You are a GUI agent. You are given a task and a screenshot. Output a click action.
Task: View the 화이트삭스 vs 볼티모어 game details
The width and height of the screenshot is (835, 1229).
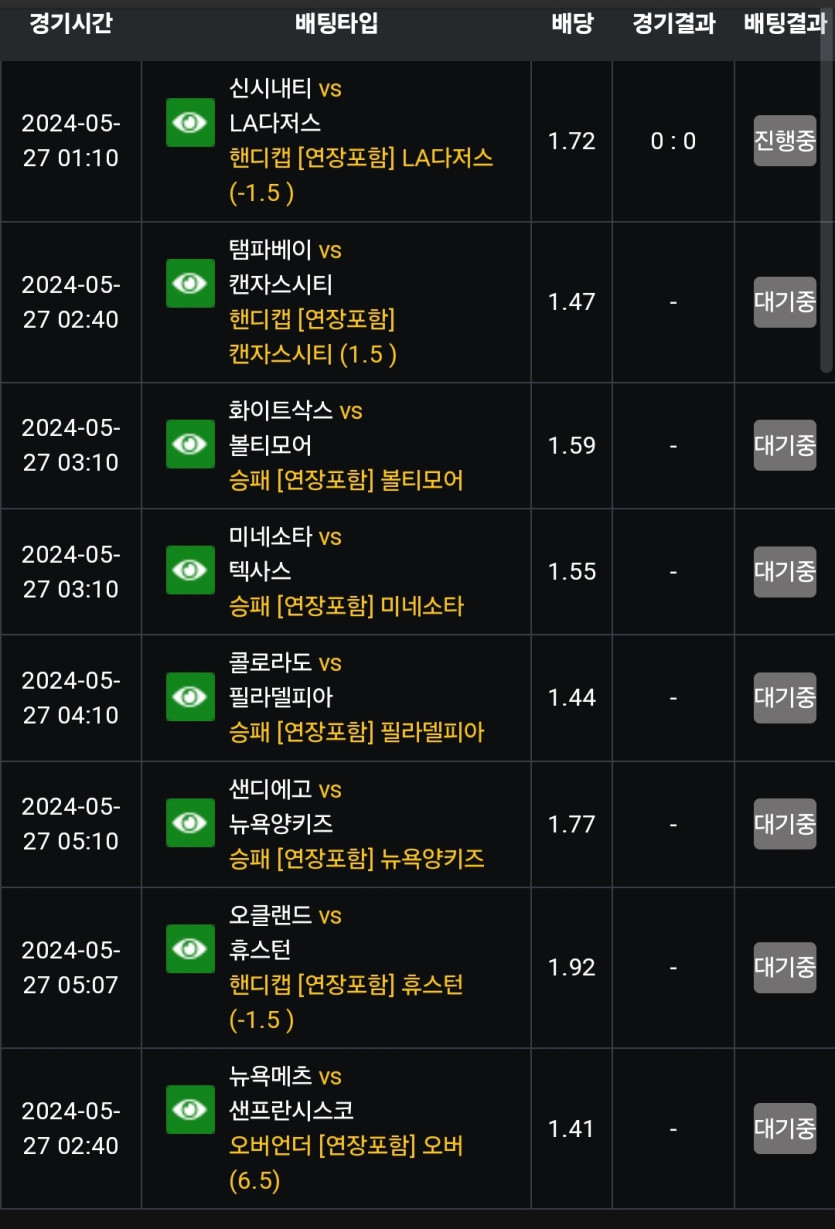(190, 445)
